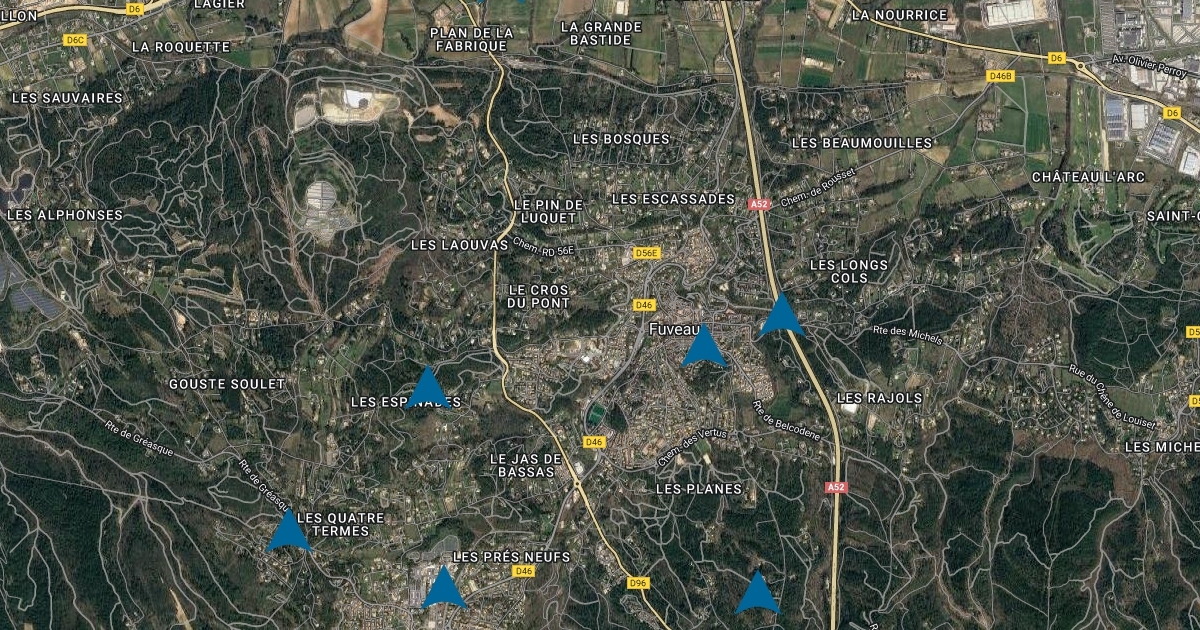Open the marker south of Les Planes
The width and height of the screenshot is (1200, 630).
tap(757, 593)
